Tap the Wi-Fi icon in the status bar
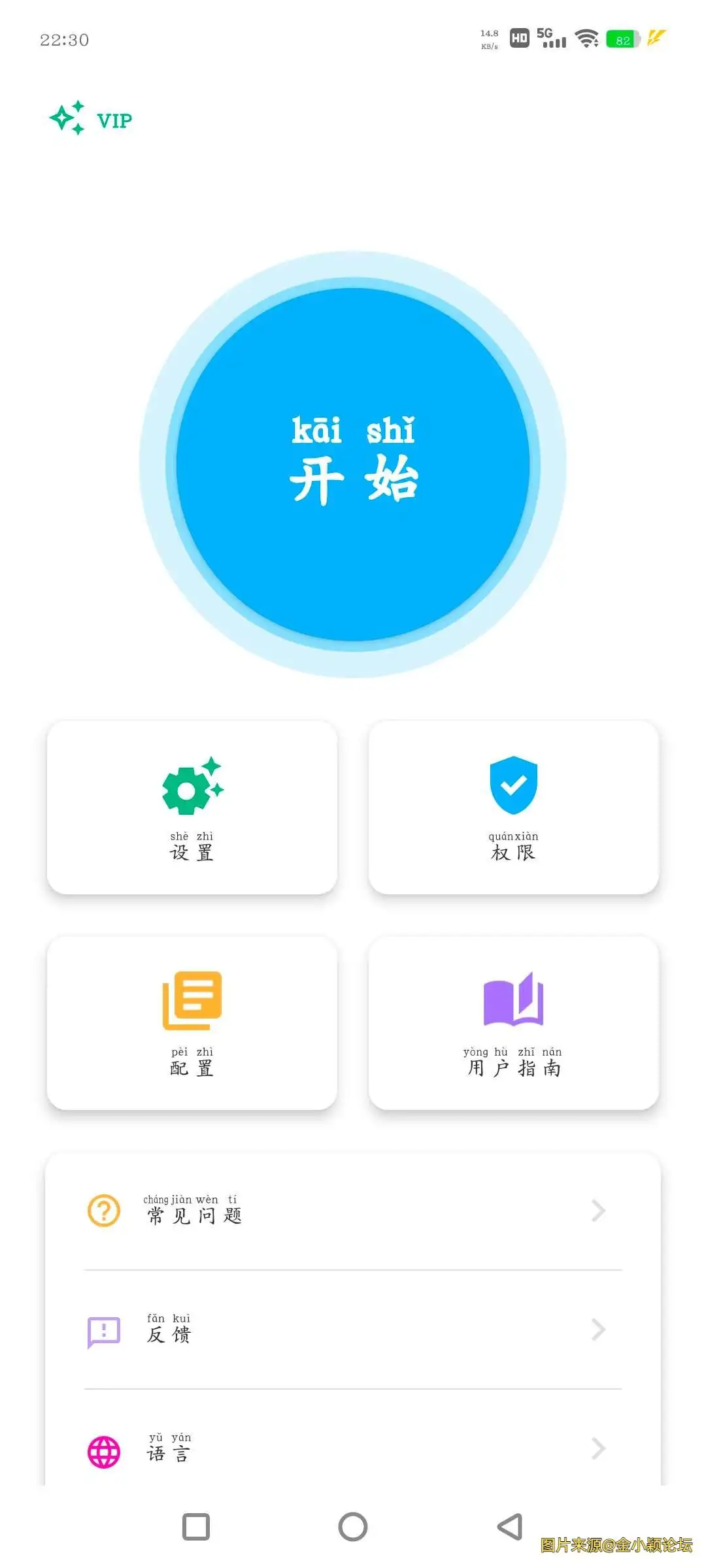This screenshot has width=706, height=1568. 586,39
